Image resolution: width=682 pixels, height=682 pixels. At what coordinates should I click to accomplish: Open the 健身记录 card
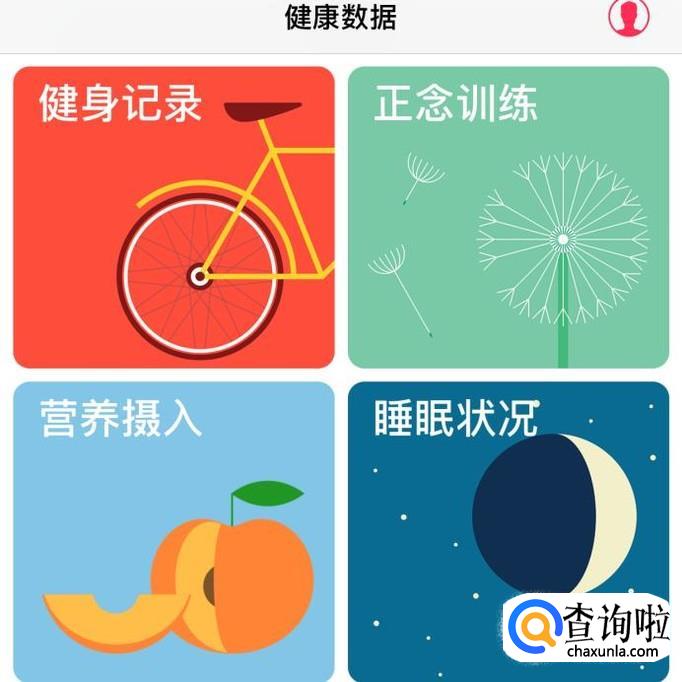point(173,217)
